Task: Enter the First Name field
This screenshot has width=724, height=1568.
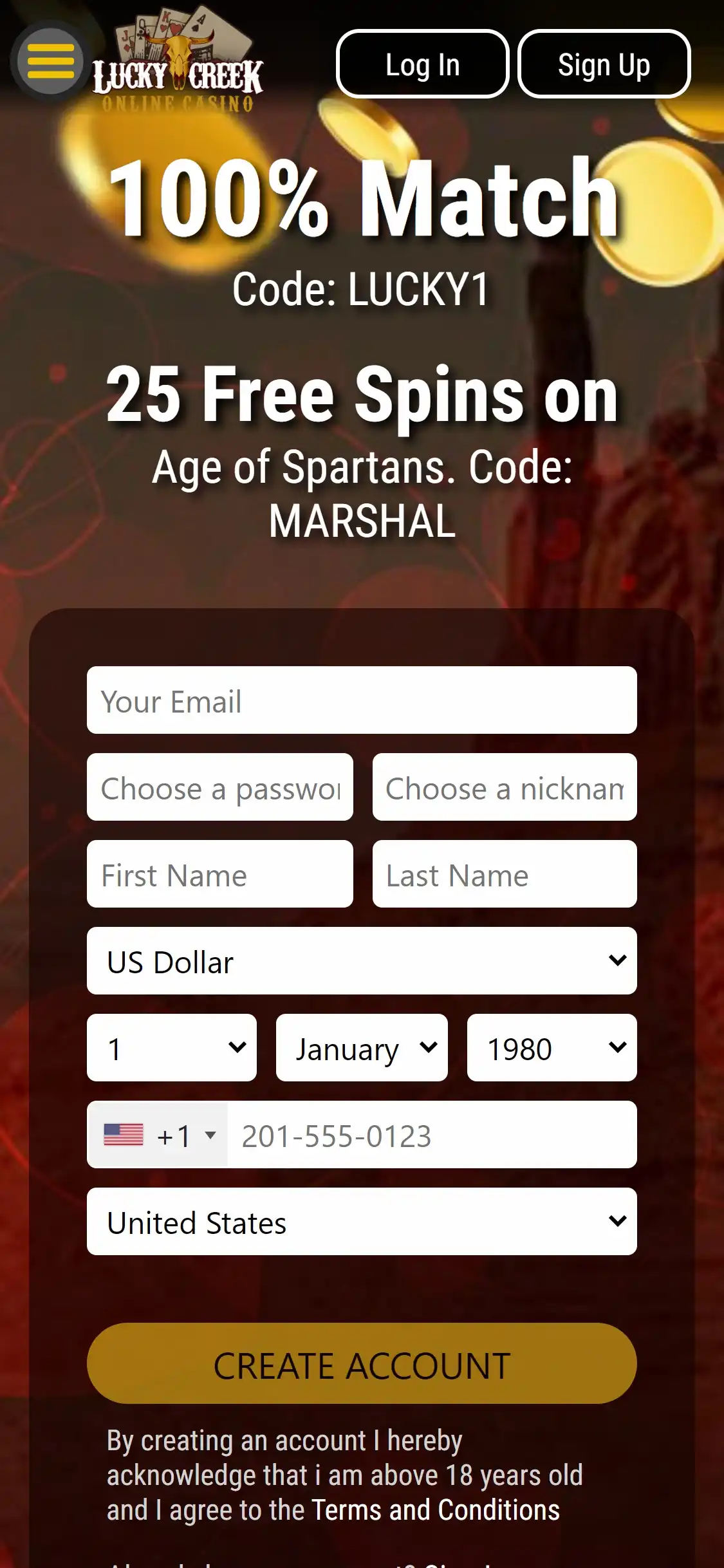Action: (219, 874)
